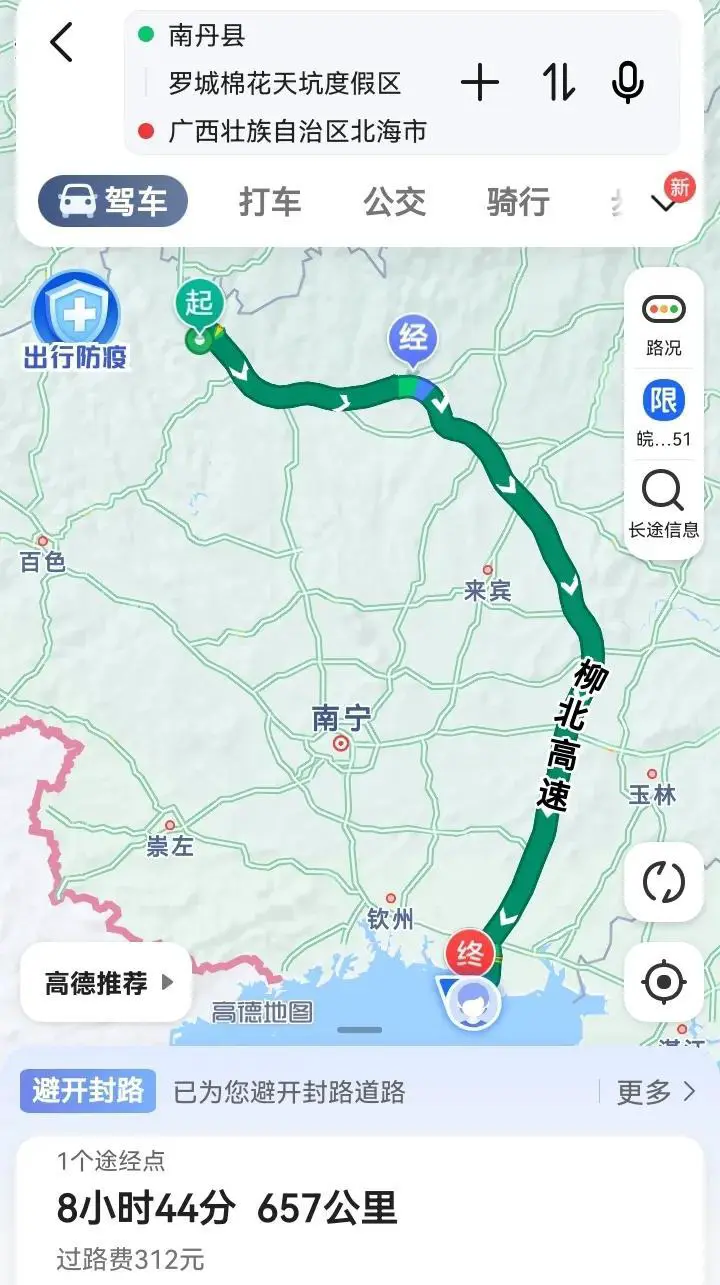Image resolution: width=720 pixels, height=1285 pixels.
Task: Toggle 路况 traffic conditions layer
Action: point(663,324)
